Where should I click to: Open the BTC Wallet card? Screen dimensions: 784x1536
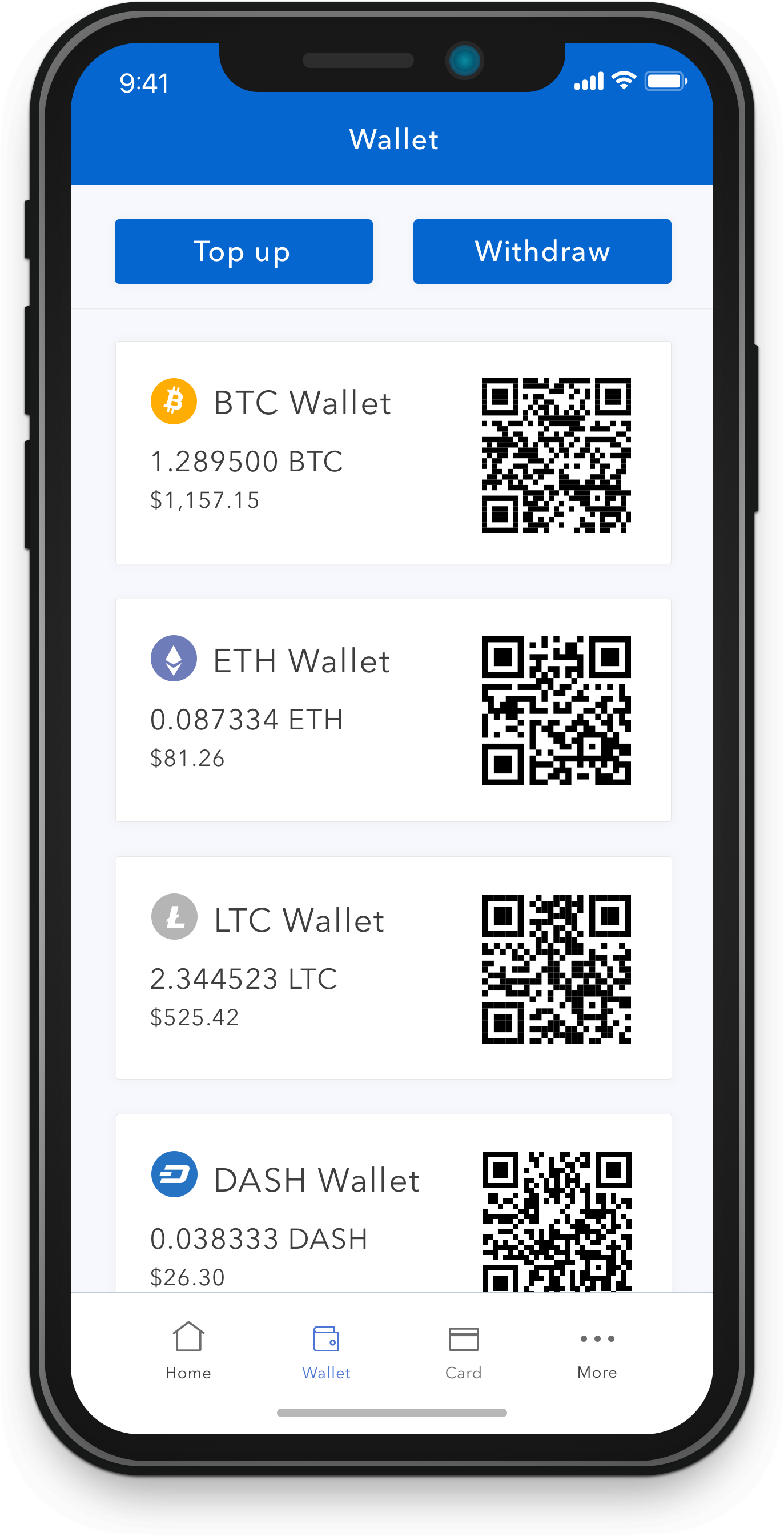pos(393,452)
